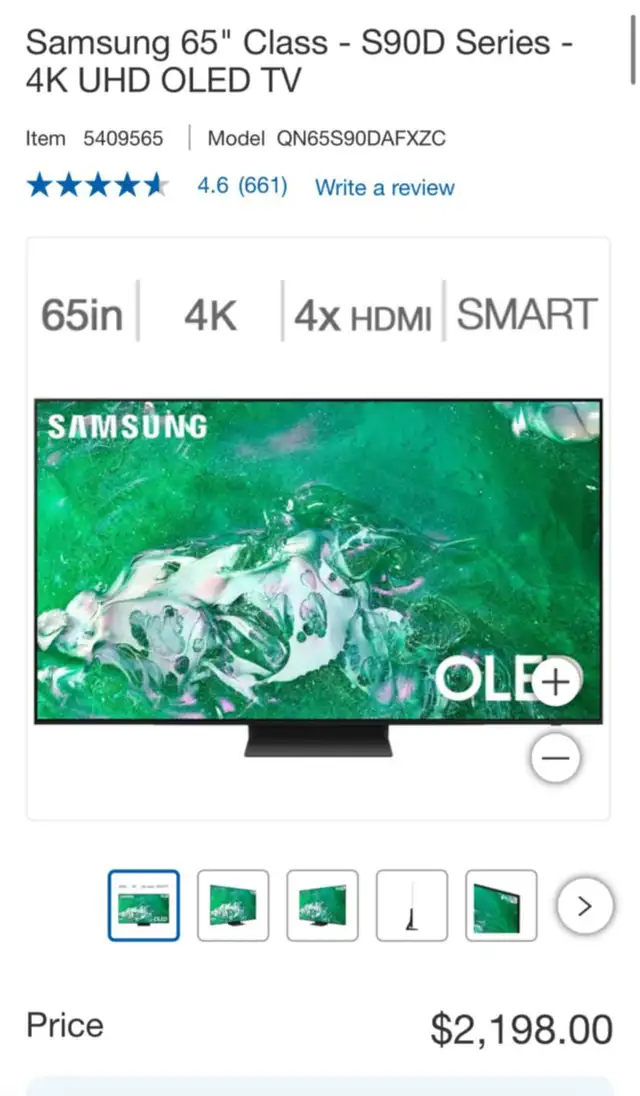Show the third TV thumbnail image
The width and height of the screenshot is (640, 1096).
tap(323, 905)
